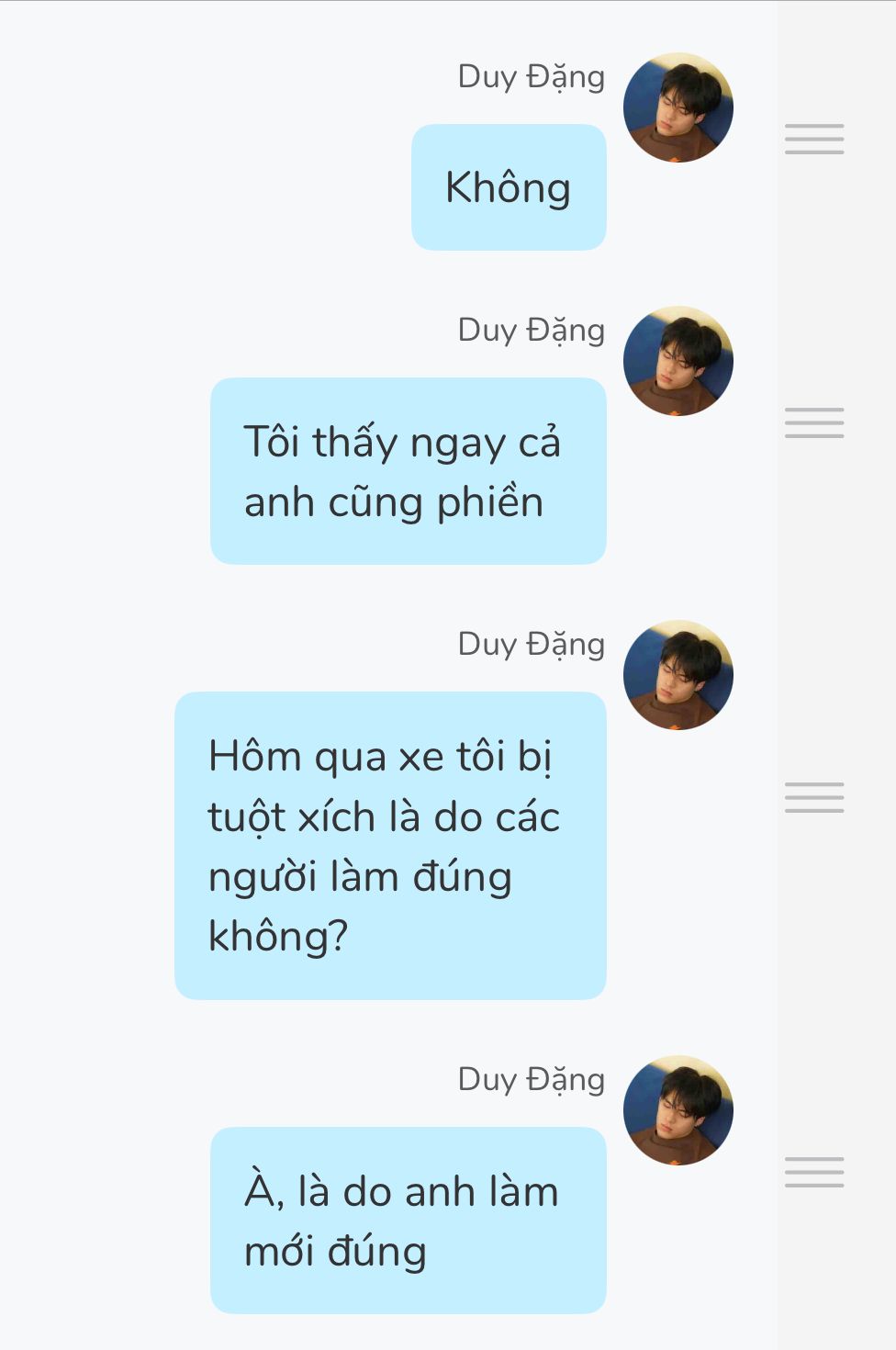Edit the 'À, là do anh làm mới đúng' message
Image resolution: width=896 pixels, height=1350 pixels.
[408, 1220]
